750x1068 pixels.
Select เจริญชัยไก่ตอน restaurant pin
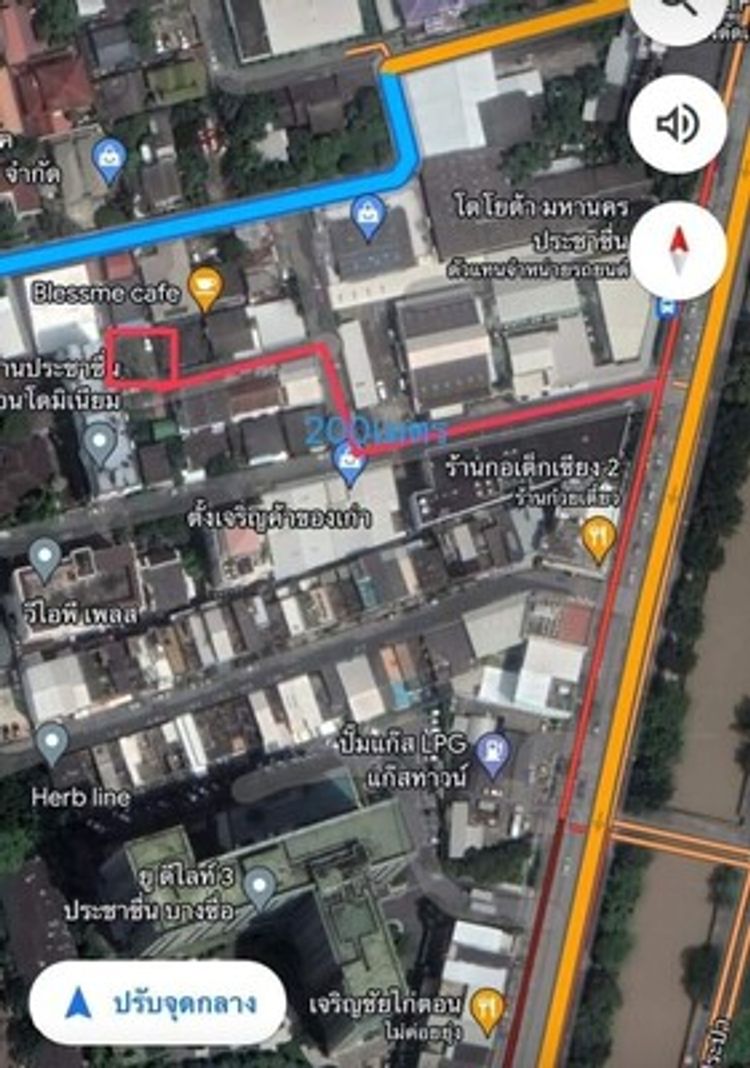[x=487, y=1011]
